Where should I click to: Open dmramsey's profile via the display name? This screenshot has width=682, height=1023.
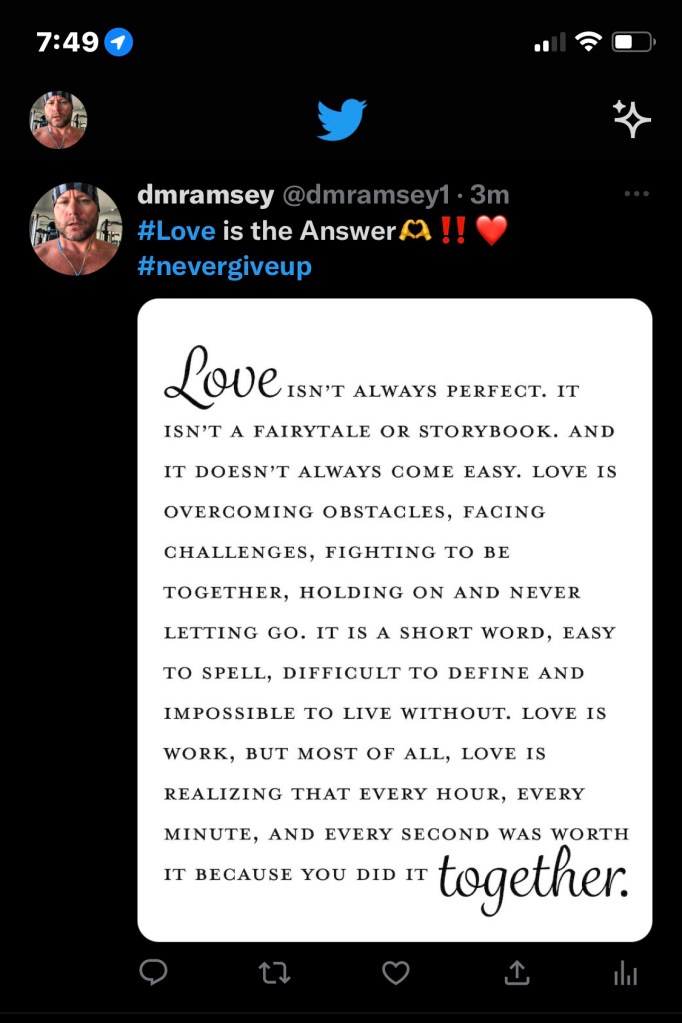click(x=204, y=195)
